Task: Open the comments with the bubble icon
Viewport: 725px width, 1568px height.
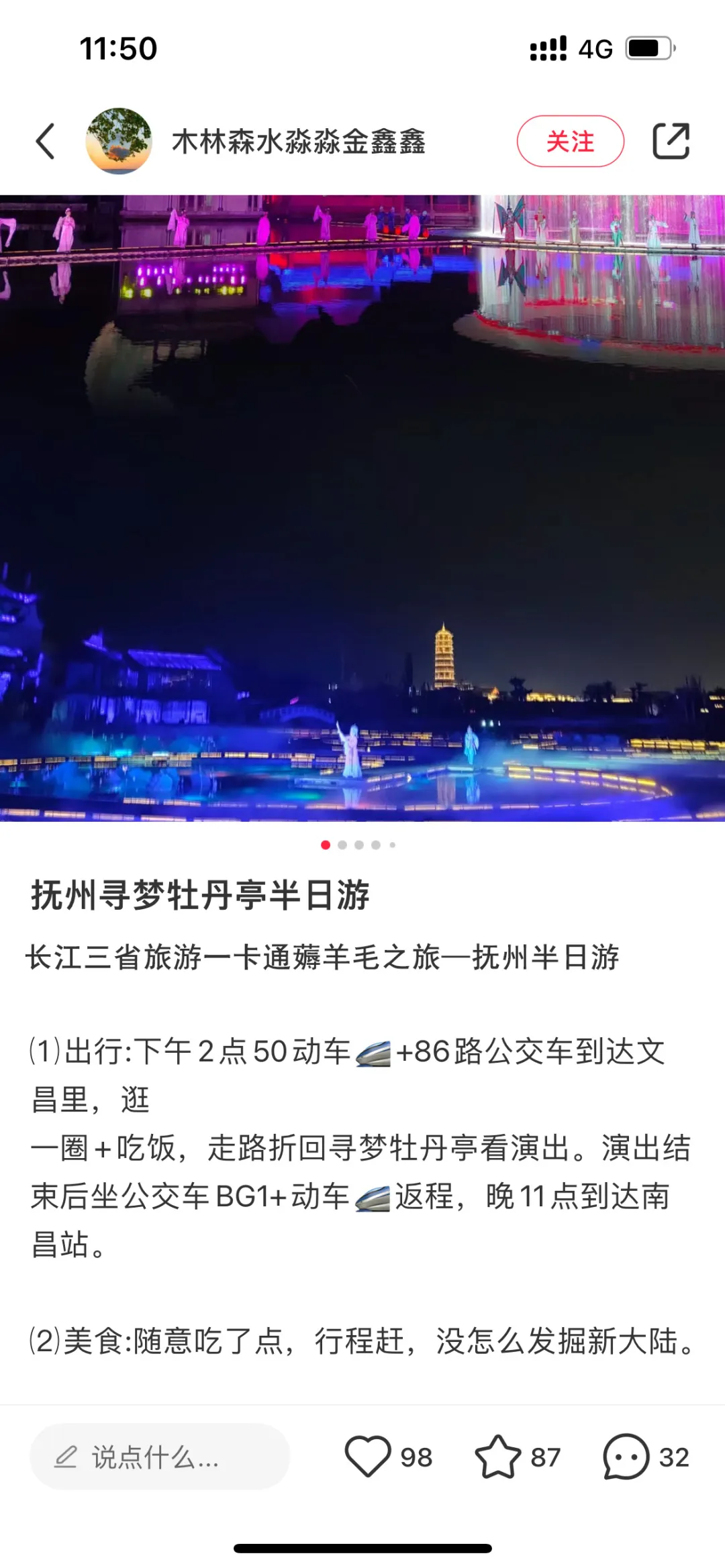Action: [626, 1457]
